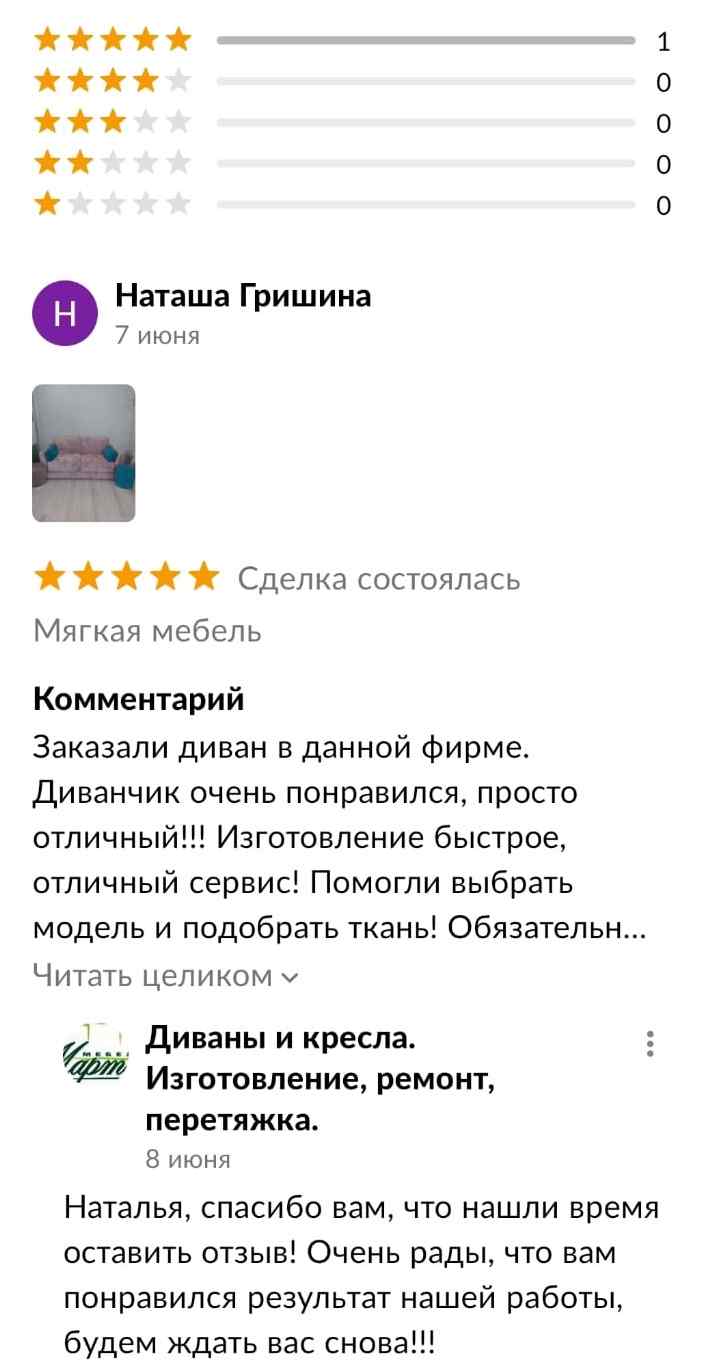Open the overflow menu on the seller's reply
The width and height of the screenshot is (721, 1369).
(650, 1044)
